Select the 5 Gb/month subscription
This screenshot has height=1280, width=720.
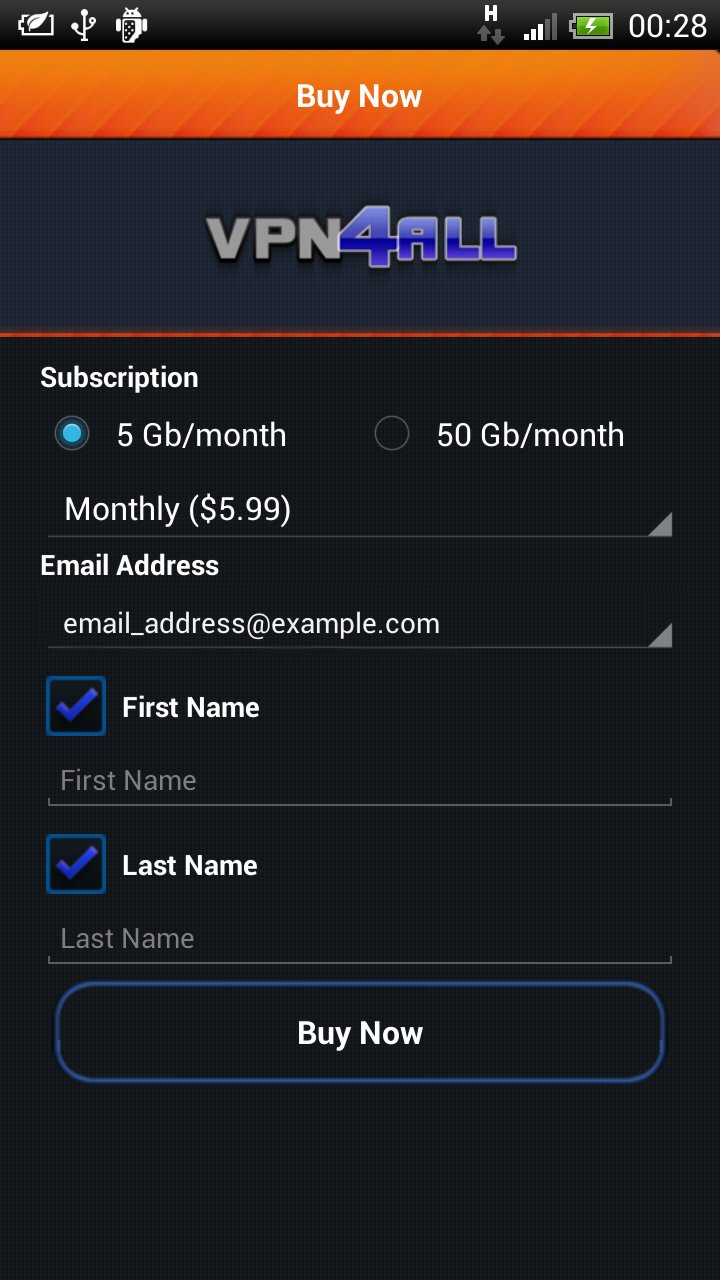(72, 434)
